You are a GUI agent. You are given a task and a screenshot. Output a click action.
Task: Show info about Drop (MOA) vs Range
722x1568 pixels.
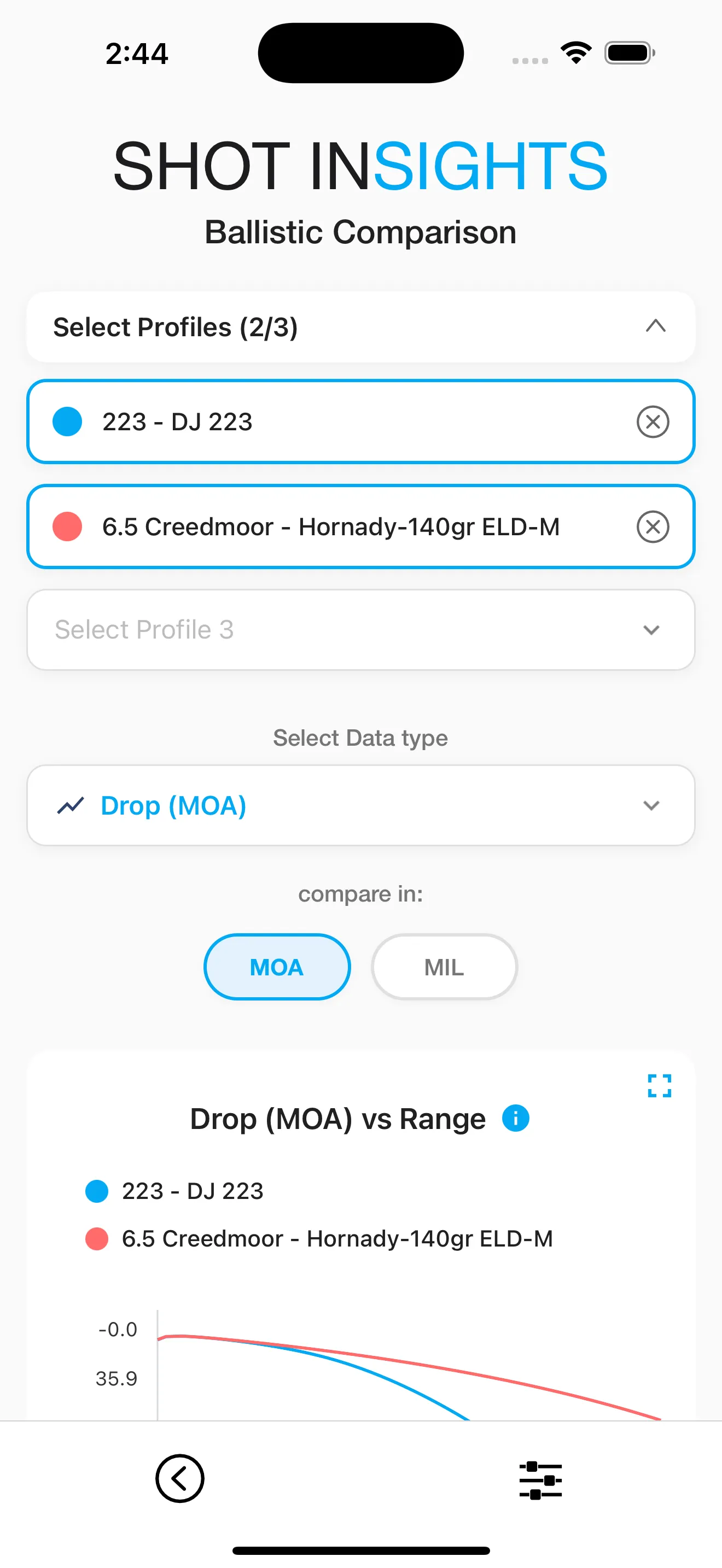(x=516, y=1118)
